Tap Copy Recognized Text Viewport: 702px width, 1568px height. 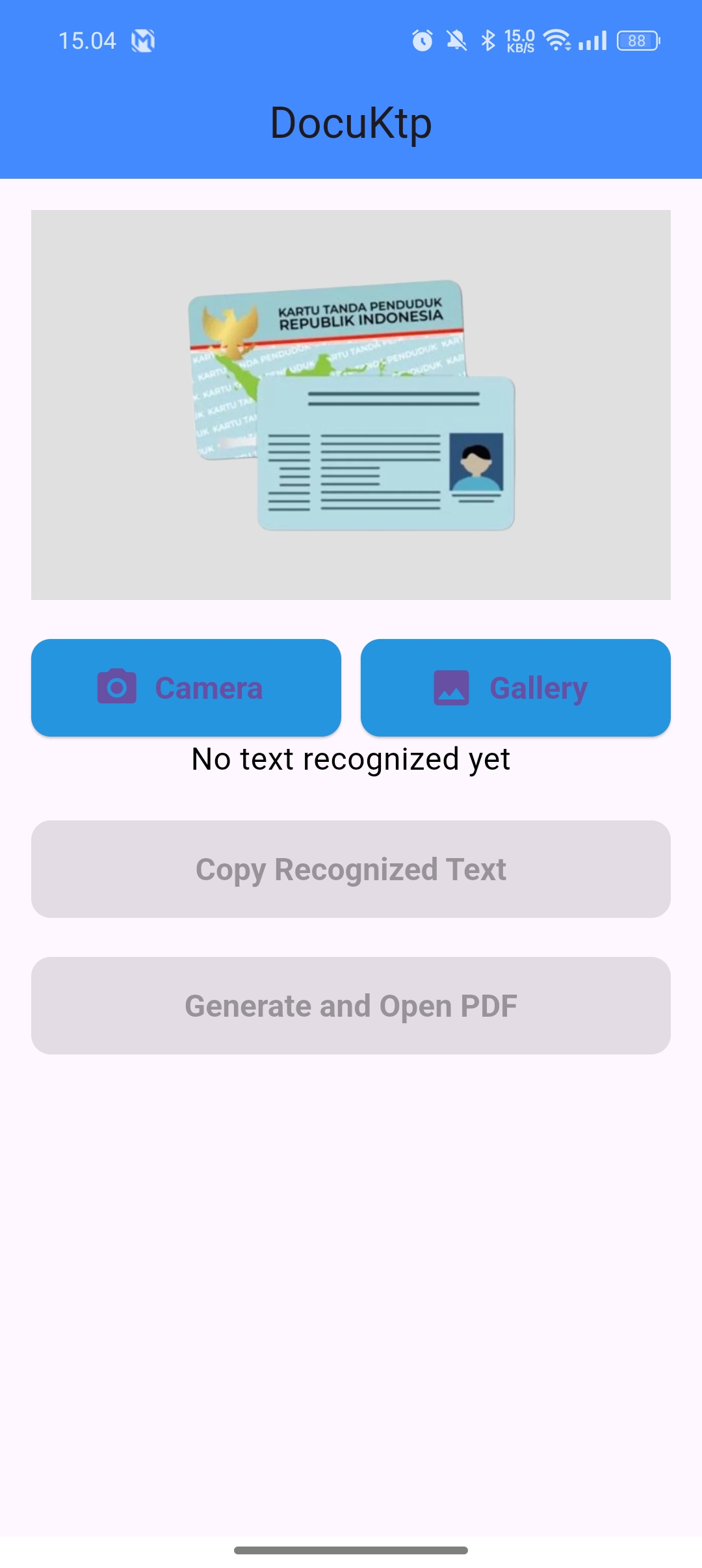pyautogui.click(x=351, y=869)
